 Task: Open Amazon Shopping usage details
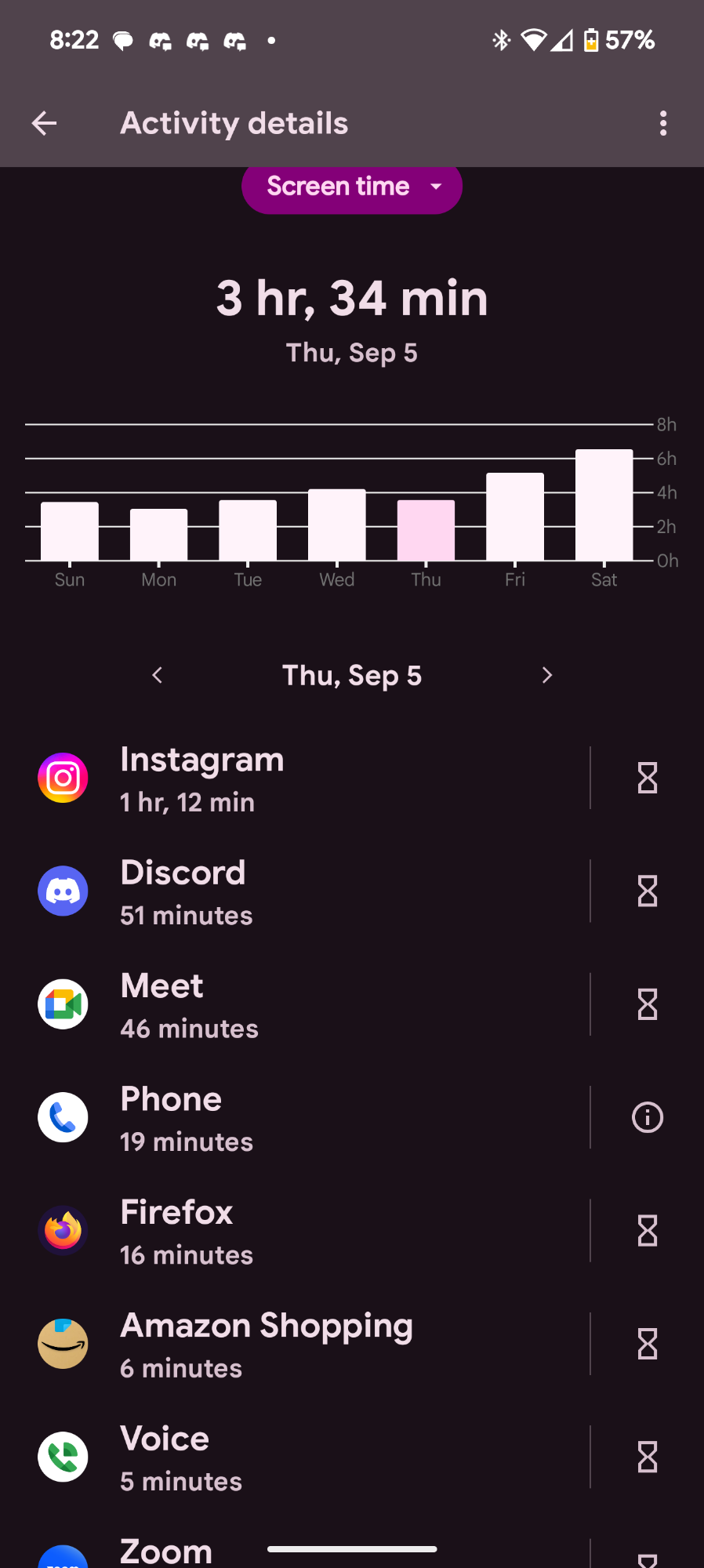coord(314,1344)
